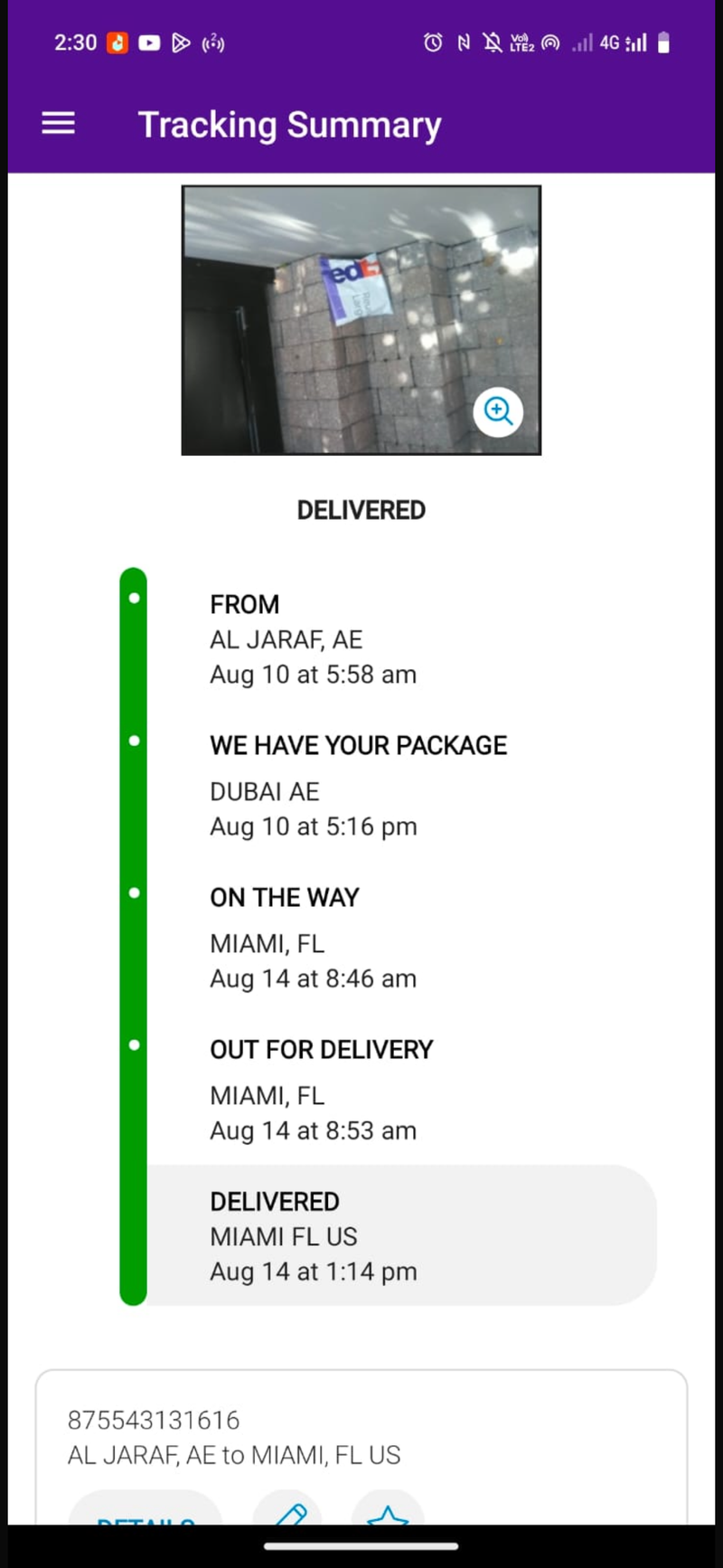Image resolution: width=723 pixels, height=1568 pixels.
Task: Enlarge the delivery photo with magnifier icon
Action: [x=498, y=411]
